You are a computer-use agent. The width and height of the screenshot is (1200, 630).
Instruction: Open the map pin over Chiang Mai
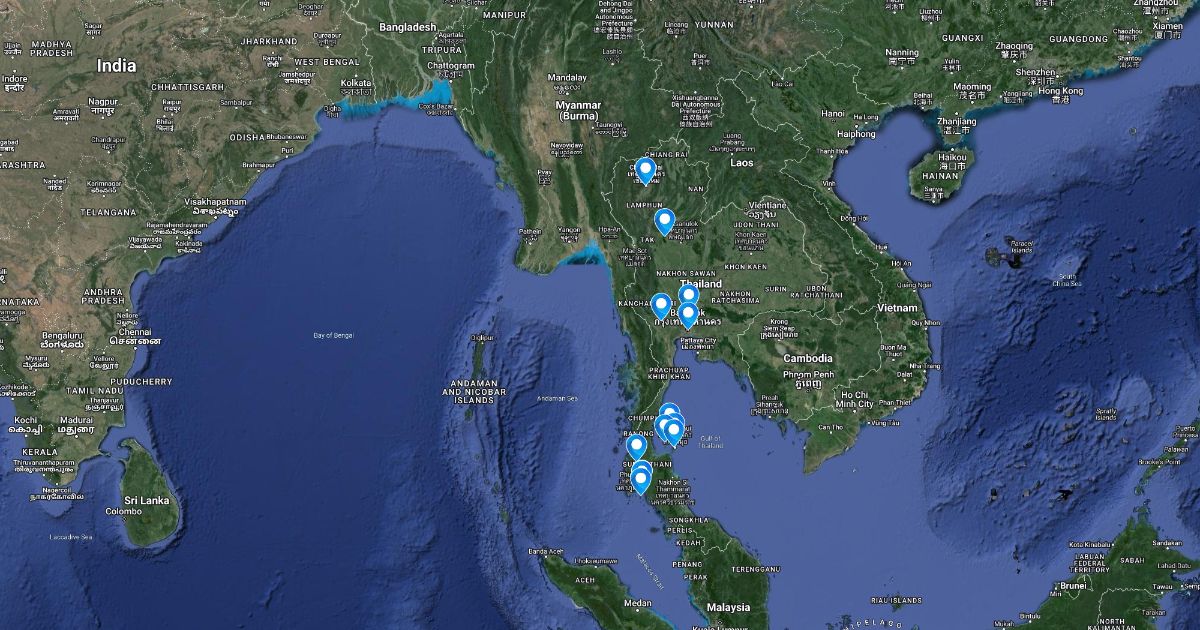[645, 171]
